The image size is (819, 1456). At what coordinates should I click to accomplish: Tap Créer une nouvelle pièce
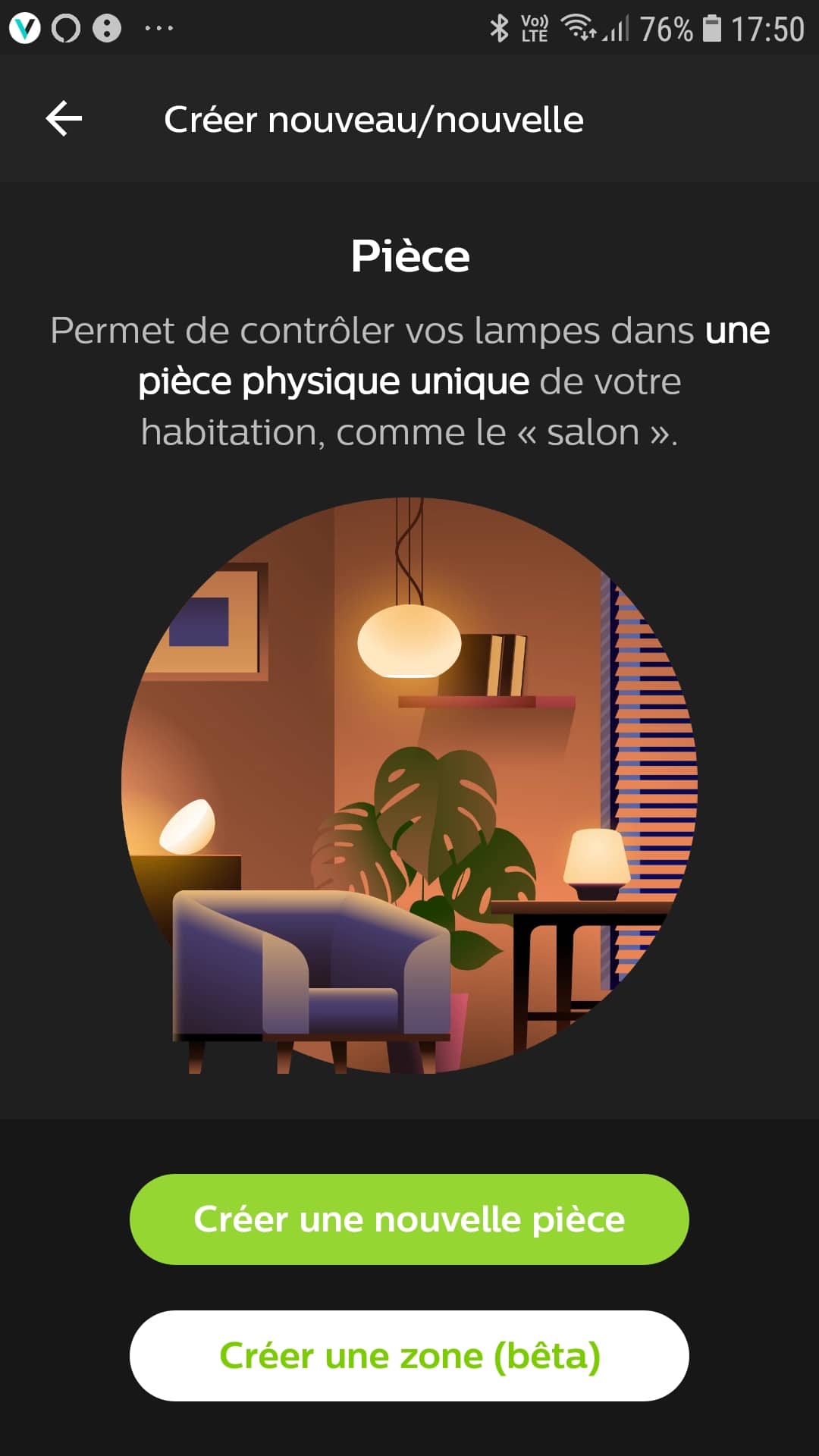[x=409, y=1219]
